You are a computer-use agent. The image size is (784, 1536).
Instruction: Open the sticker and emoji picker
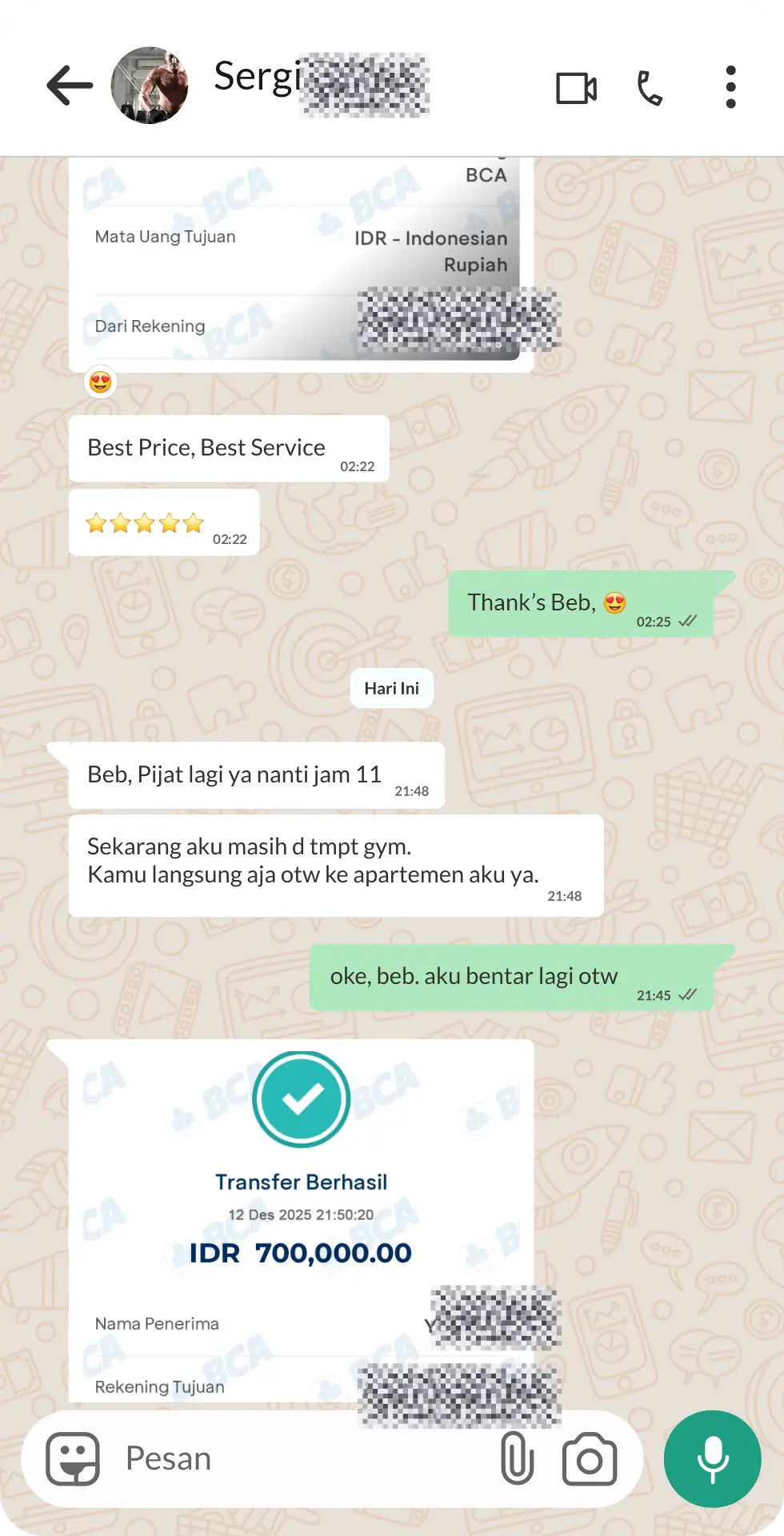click(x=73, y=1458)
